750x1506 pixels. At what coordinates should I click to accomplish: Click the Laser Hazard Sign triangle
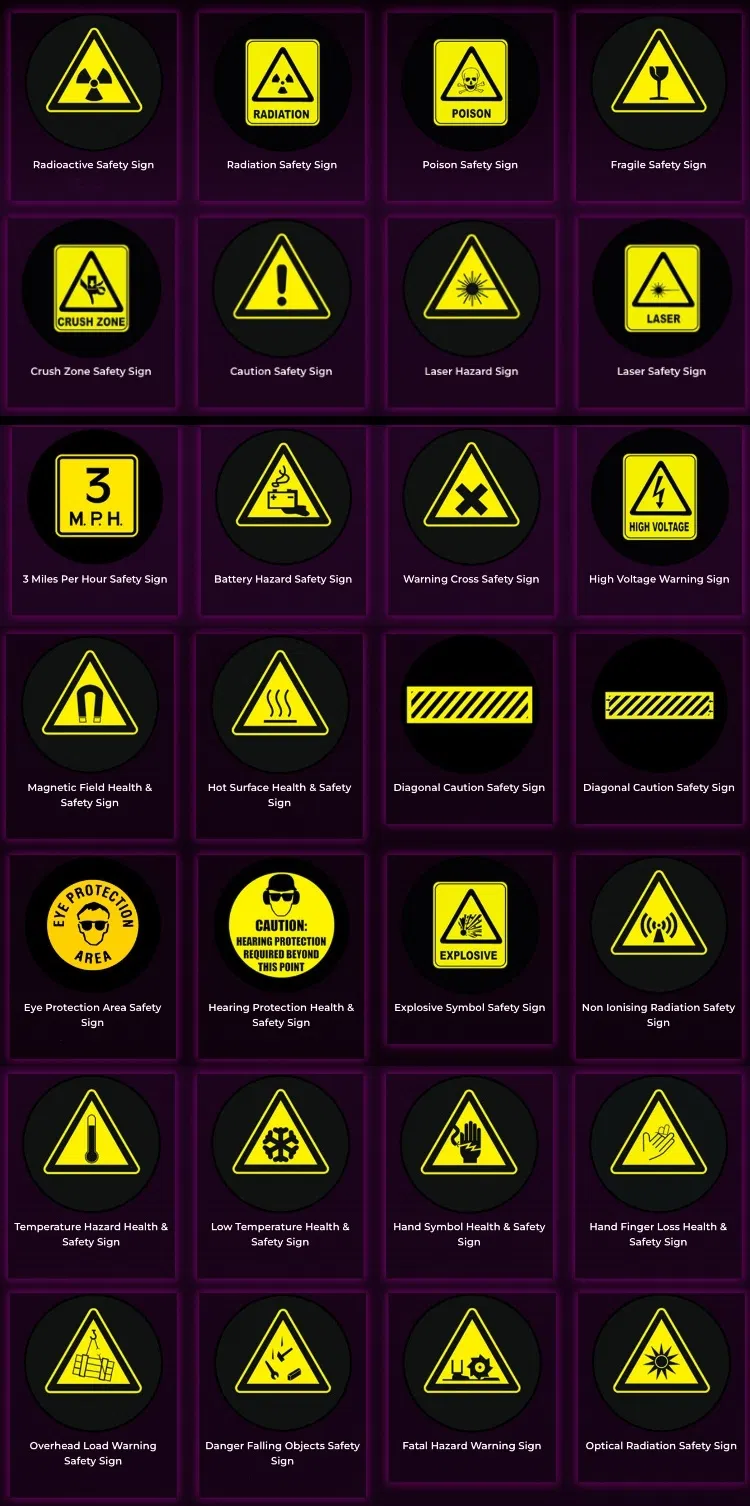470,287
